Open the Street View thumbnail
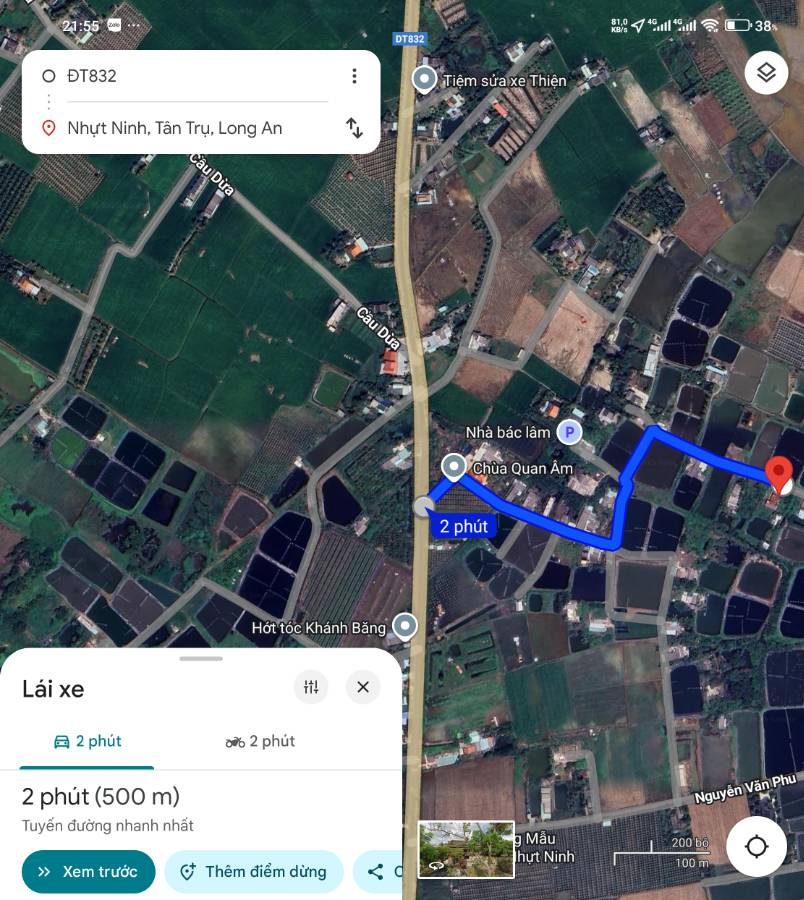 click(x=466, y=849)
